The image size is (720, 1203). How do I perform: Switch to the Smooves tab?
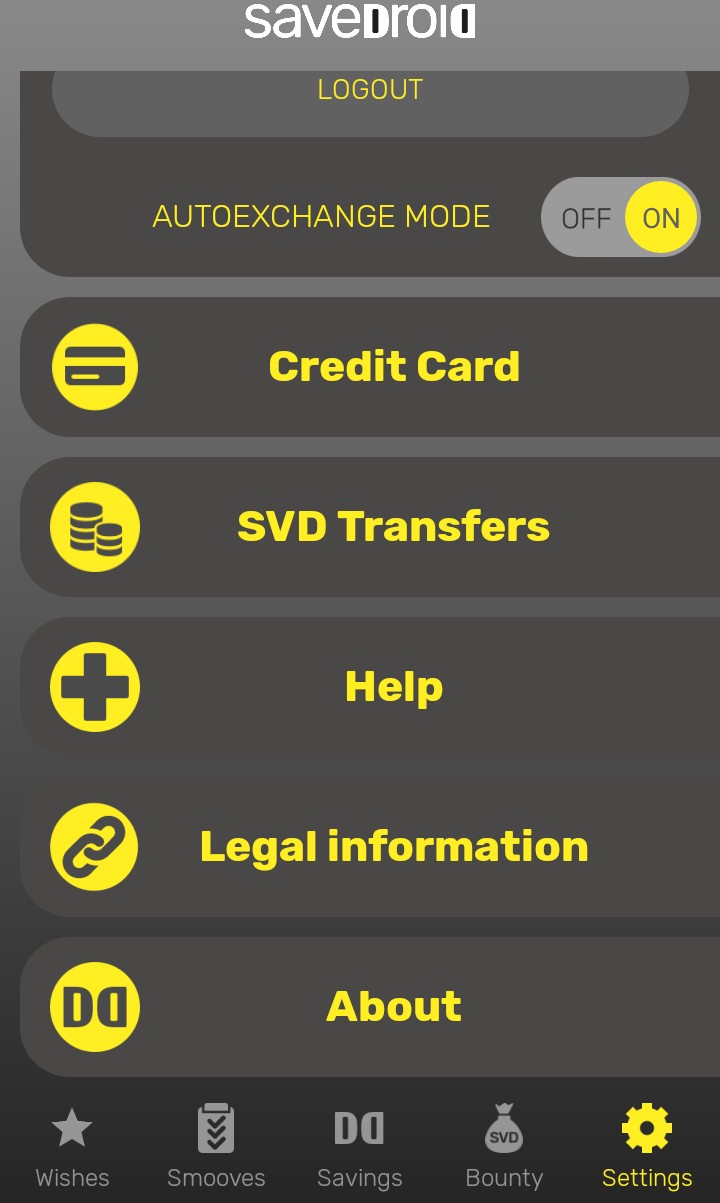tap(216, 1146)
